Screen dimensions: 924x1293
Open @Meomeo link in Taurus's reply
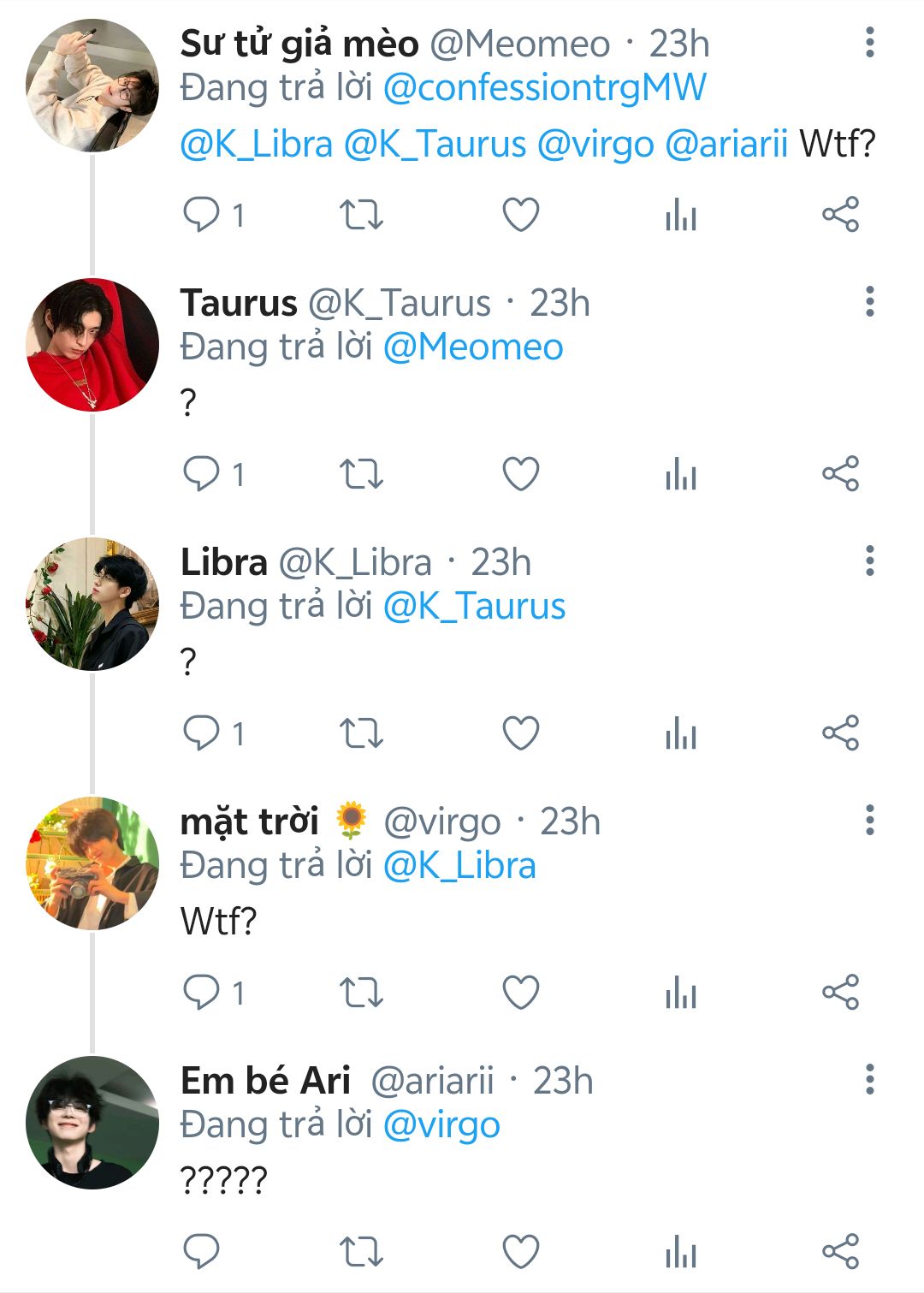[x=473, y=347]
